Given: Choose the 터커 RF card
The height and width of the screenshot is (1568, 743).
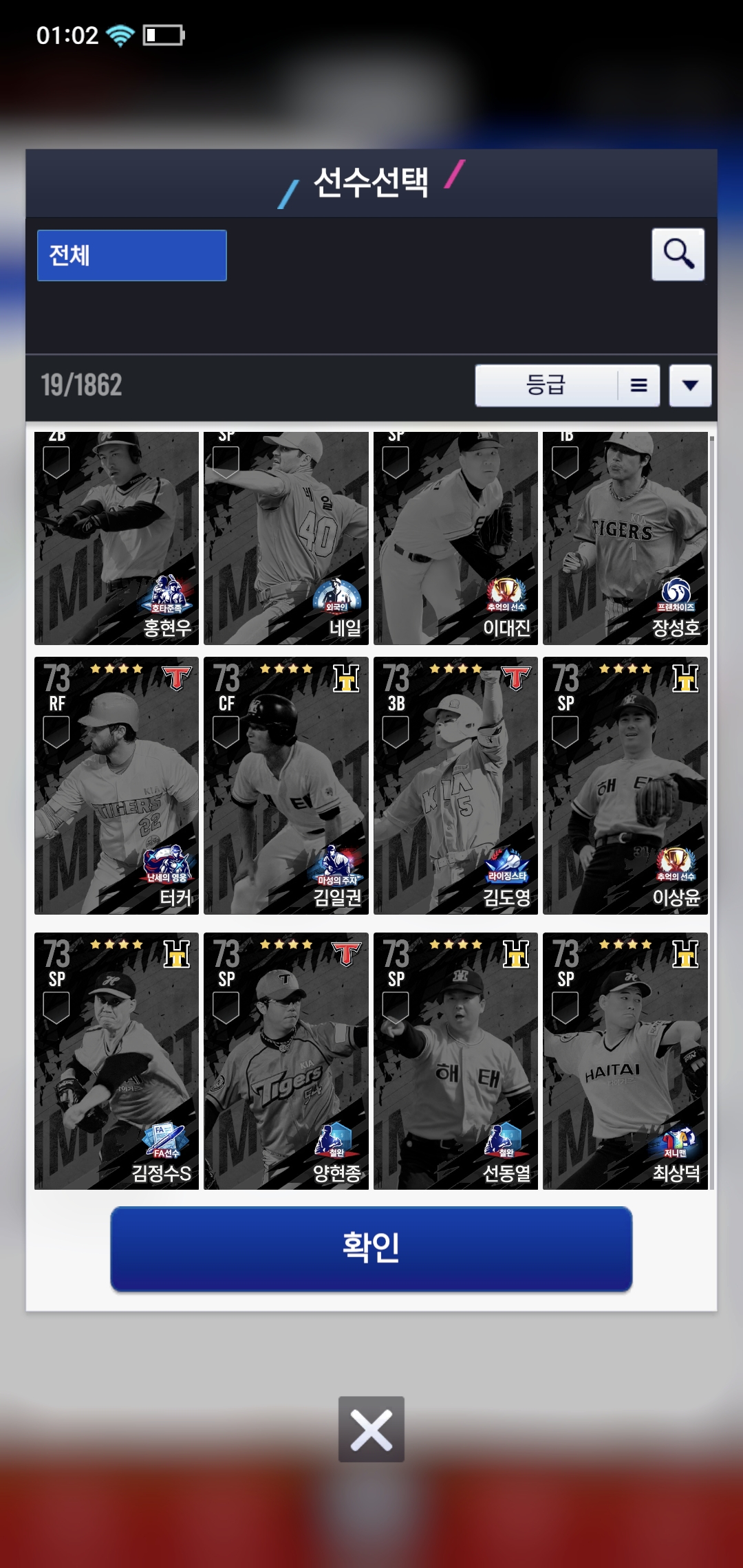Looking at the screenshot, I should coord(116,785).
